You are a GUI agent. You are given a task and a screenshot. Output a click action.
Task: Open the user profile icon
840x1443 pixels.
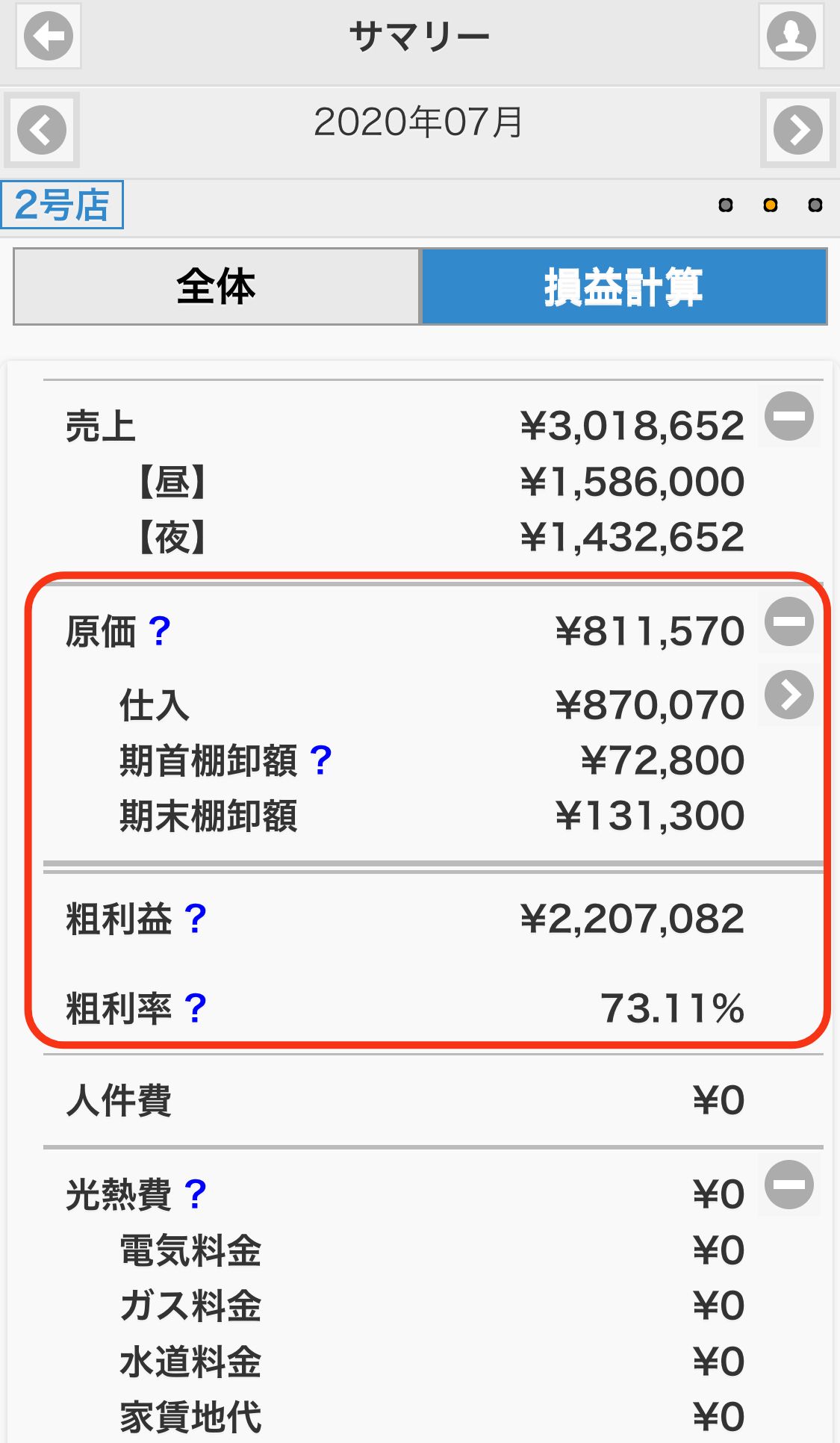click(791, 36)
